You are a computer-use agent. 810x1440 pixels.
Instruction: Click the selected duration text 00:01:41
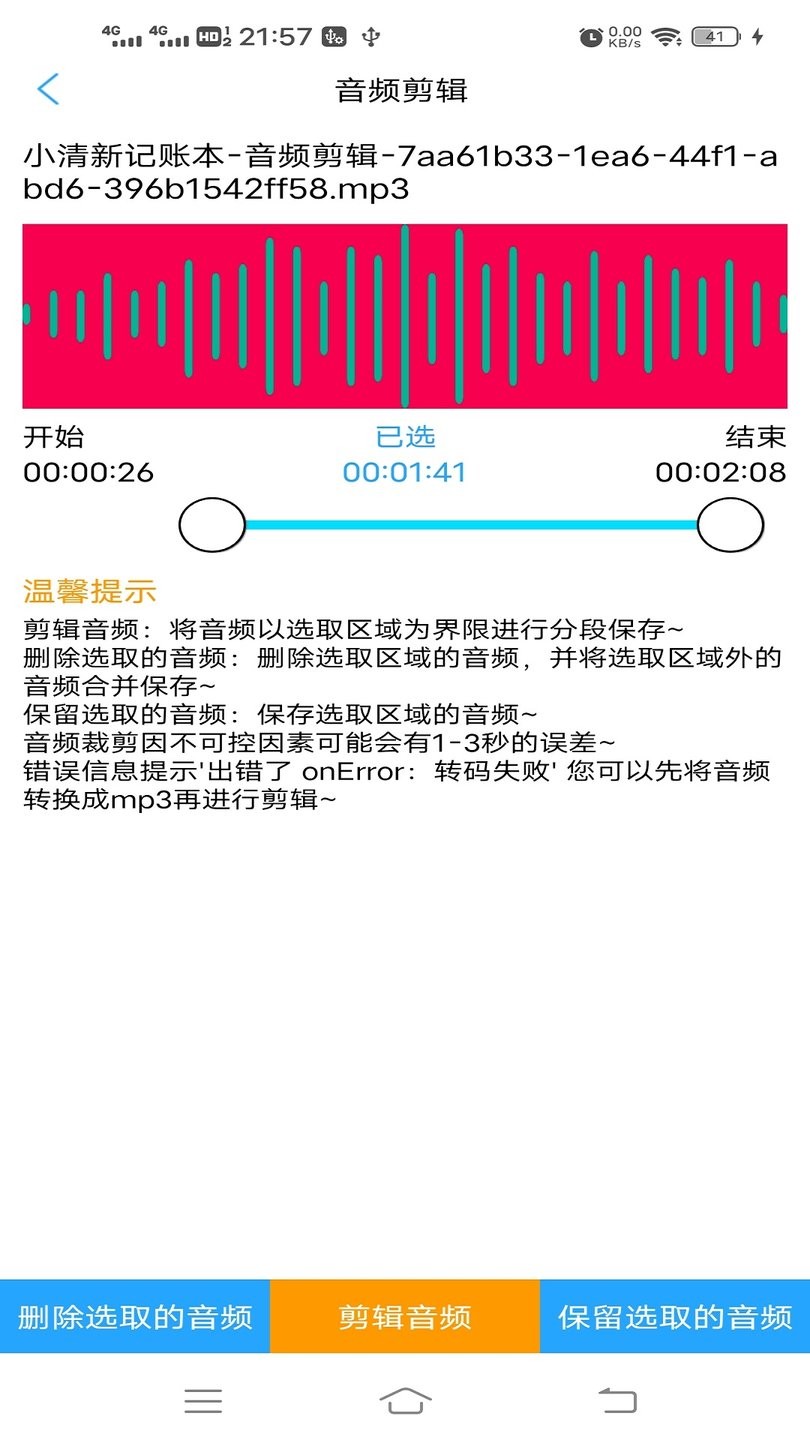pos(405,471)
